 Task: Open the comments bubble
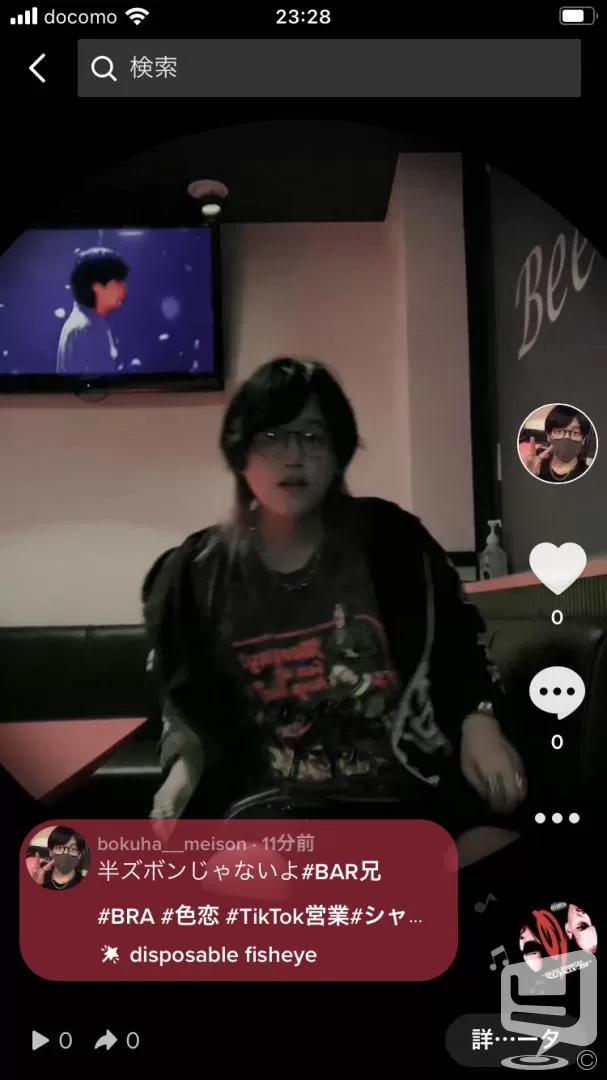[x=557, y=694]
